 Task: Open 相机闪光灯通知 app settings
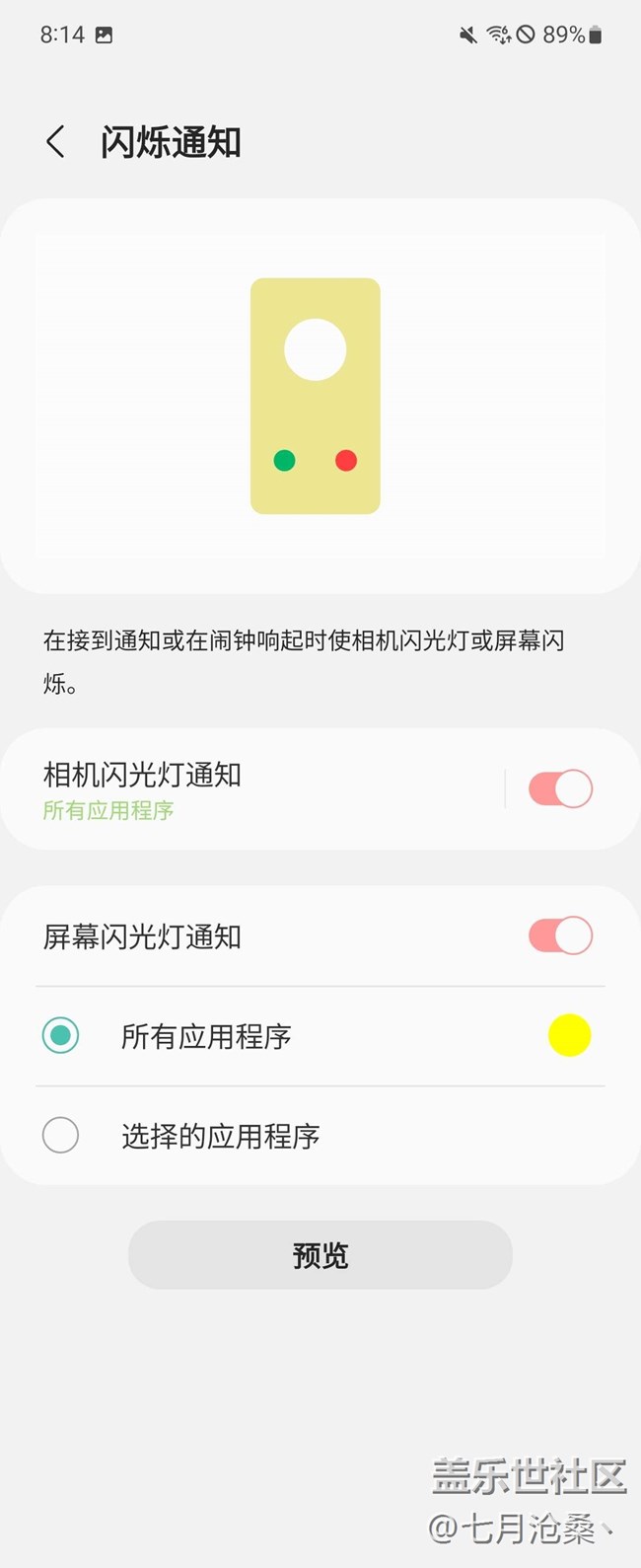(x=247, y=789)
